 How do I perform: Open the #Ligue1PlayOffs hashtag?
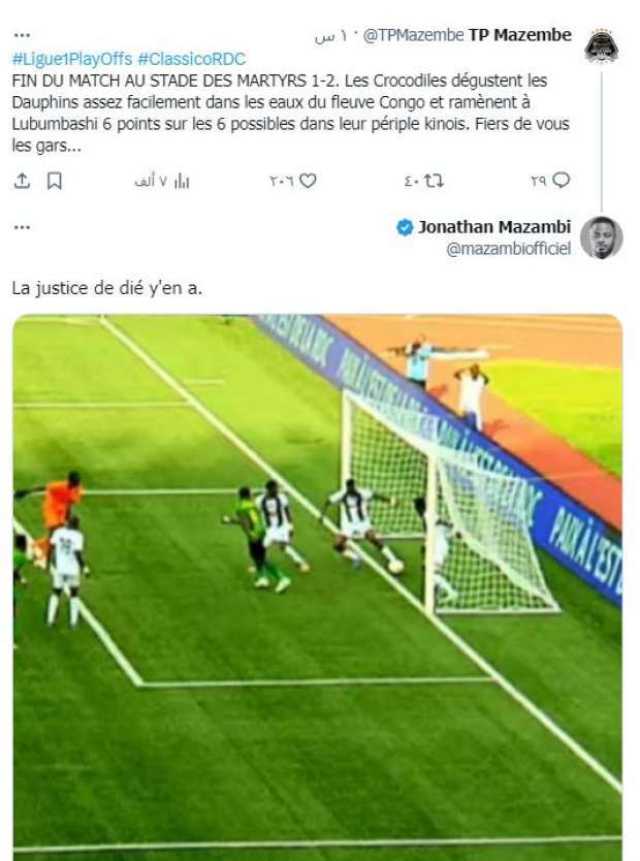[x=72, y=59]
